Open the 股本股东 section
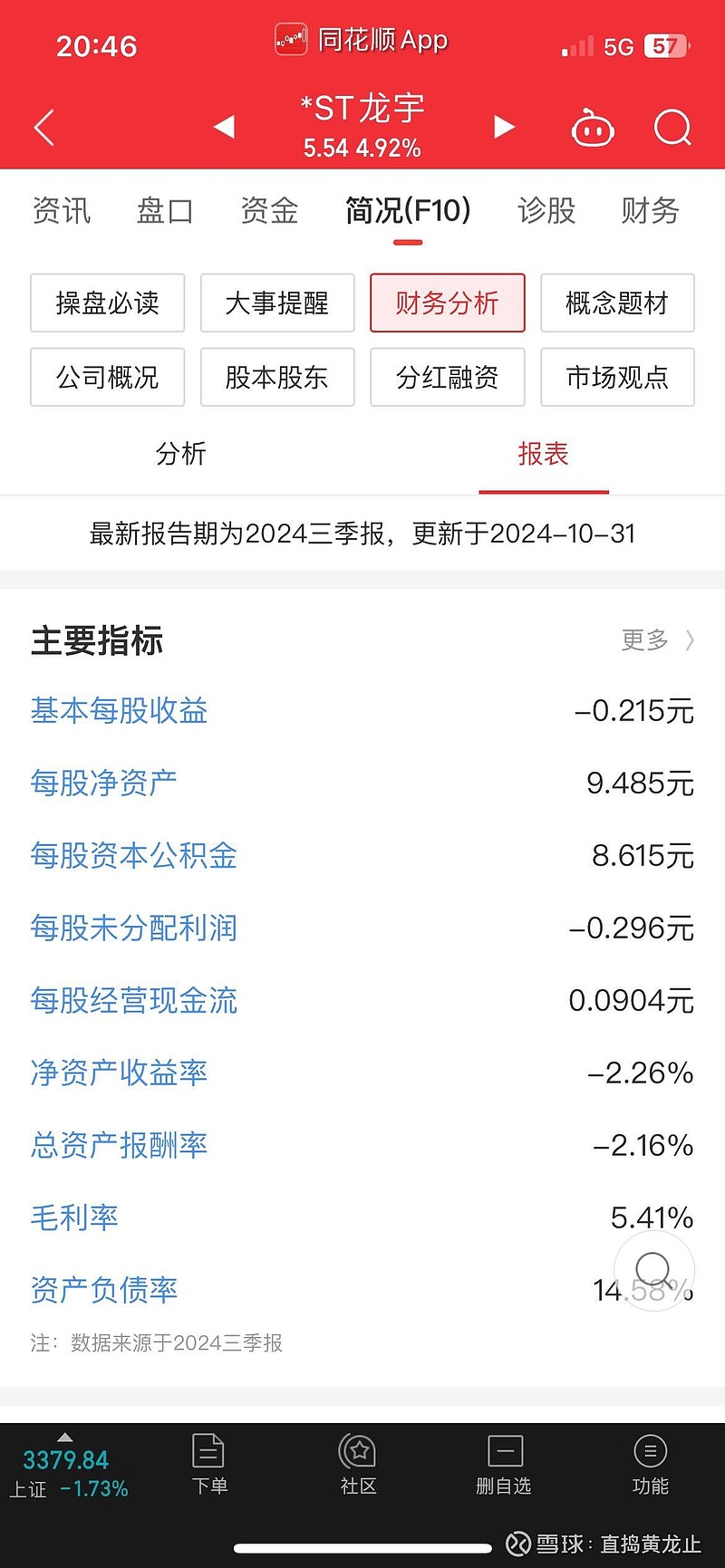Image resolution: width=725 pixels, height=1568 pixels. coord(276,378)
